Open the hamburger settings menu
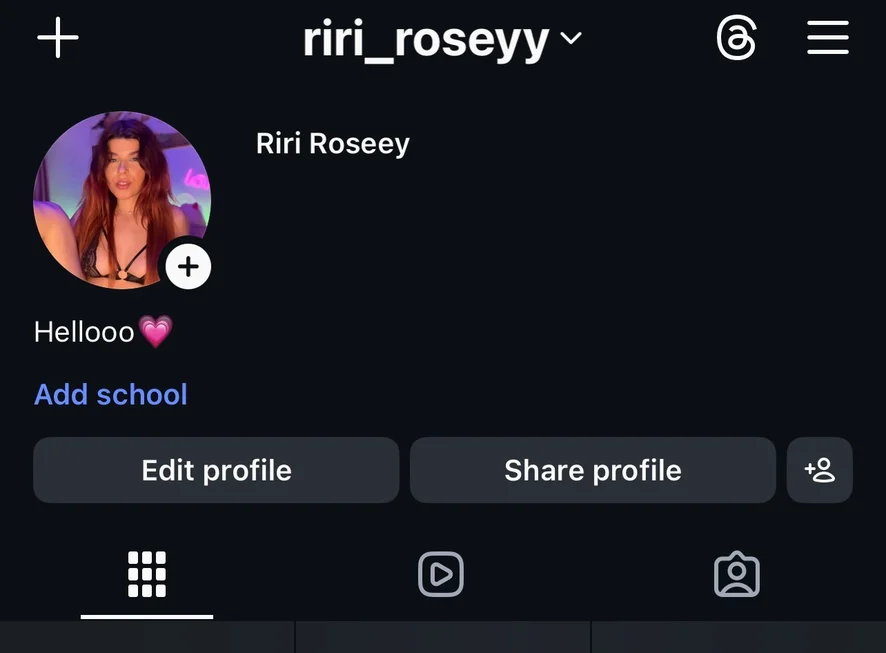This screenshot has width=886, height=653. 828,39
